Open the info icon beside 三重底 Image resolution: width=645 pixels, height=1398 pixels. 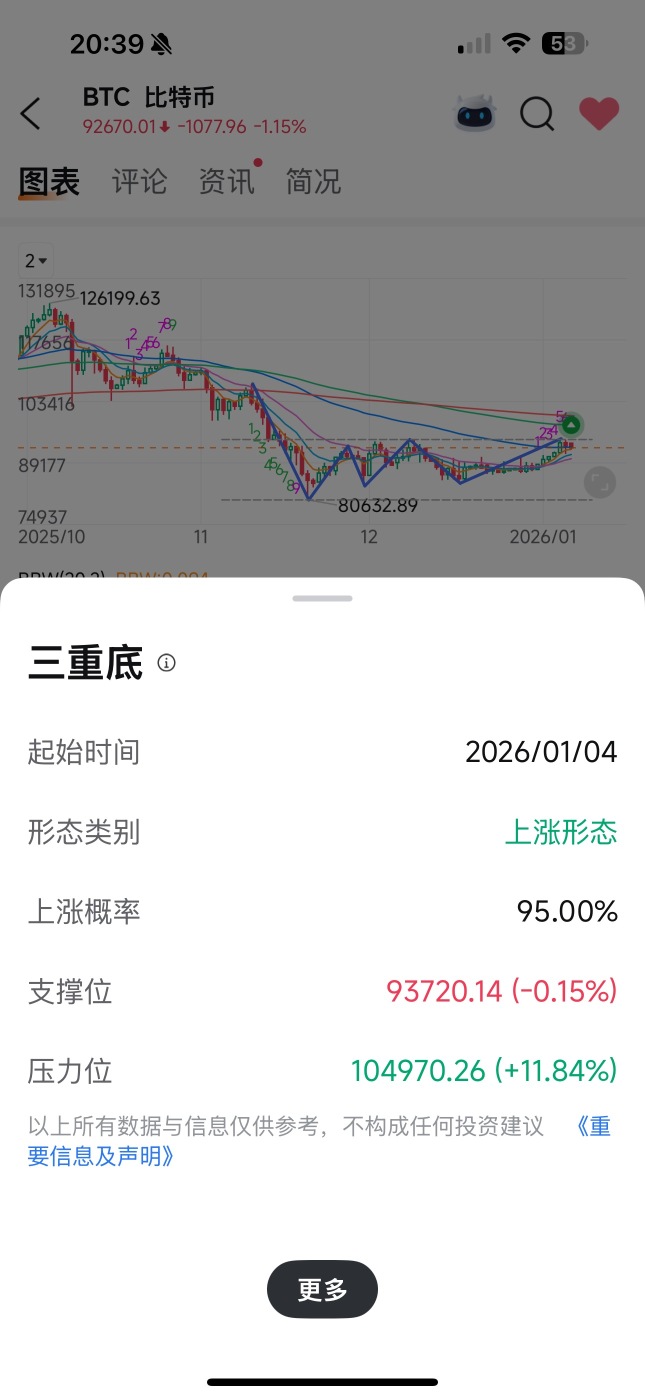(167, 663)
